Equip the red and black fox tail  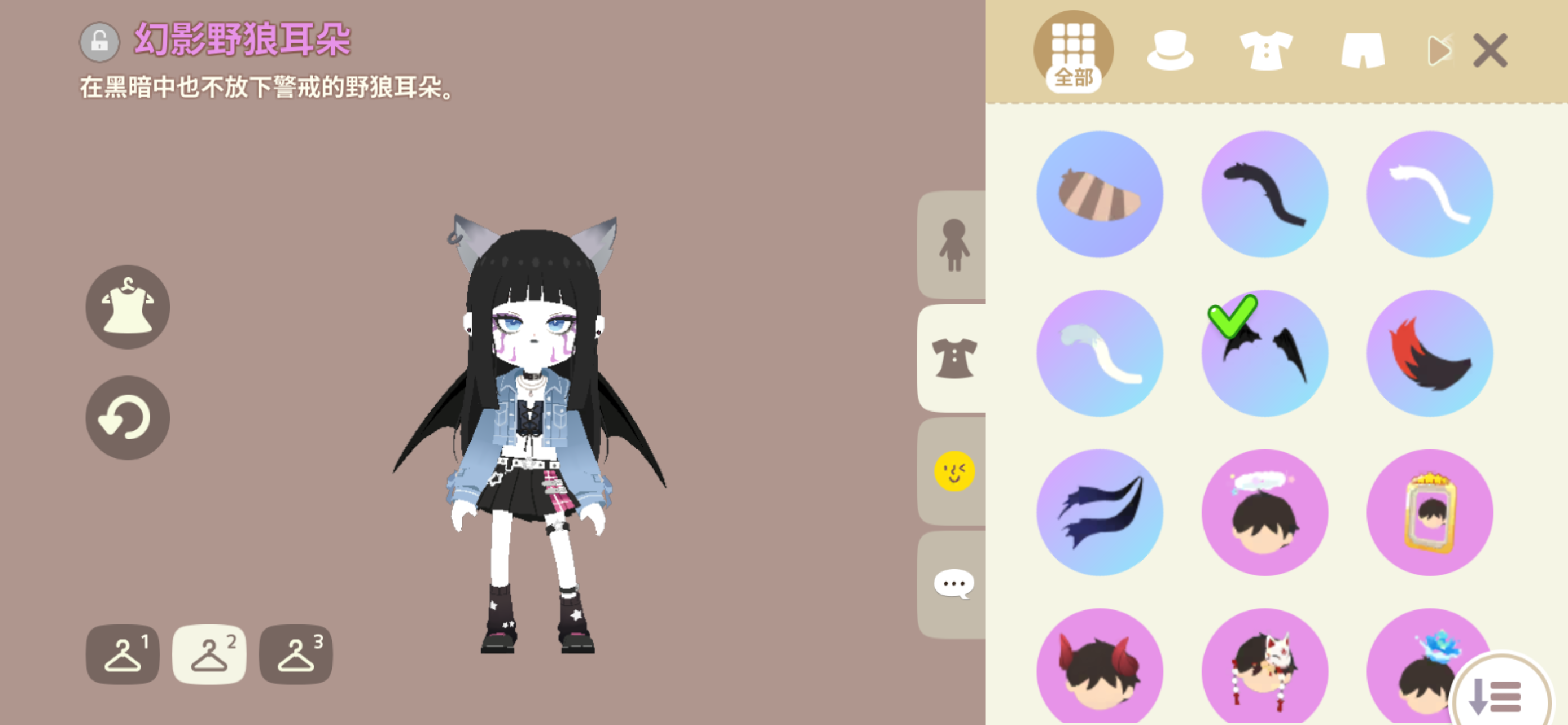click(x=1429, y=353)
